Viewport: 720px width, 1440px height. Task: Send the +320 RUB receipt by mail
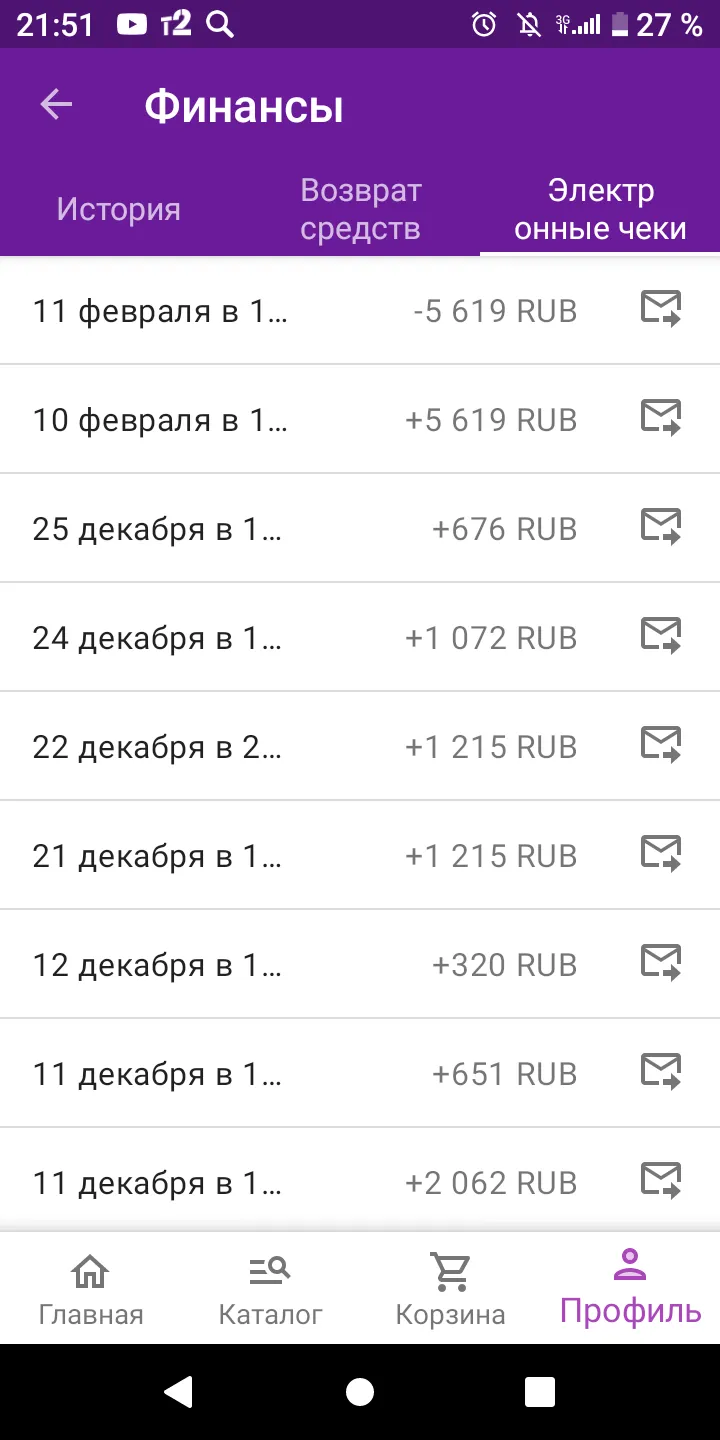click(x=661, y=963)
